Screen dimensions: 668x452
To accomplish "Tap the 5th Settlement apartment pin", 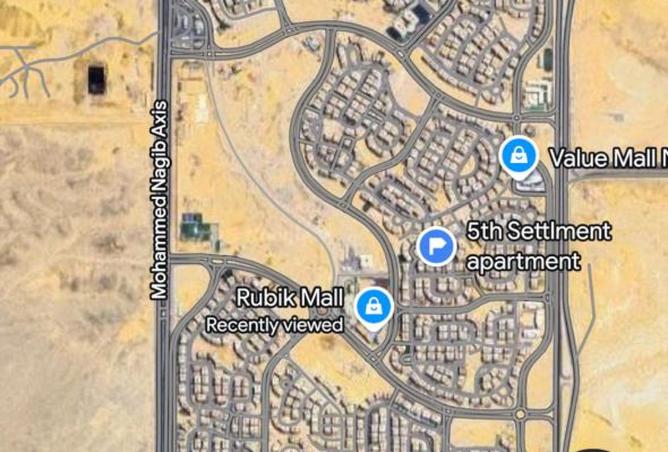I will pyautogui.click(x=436, y=245).
